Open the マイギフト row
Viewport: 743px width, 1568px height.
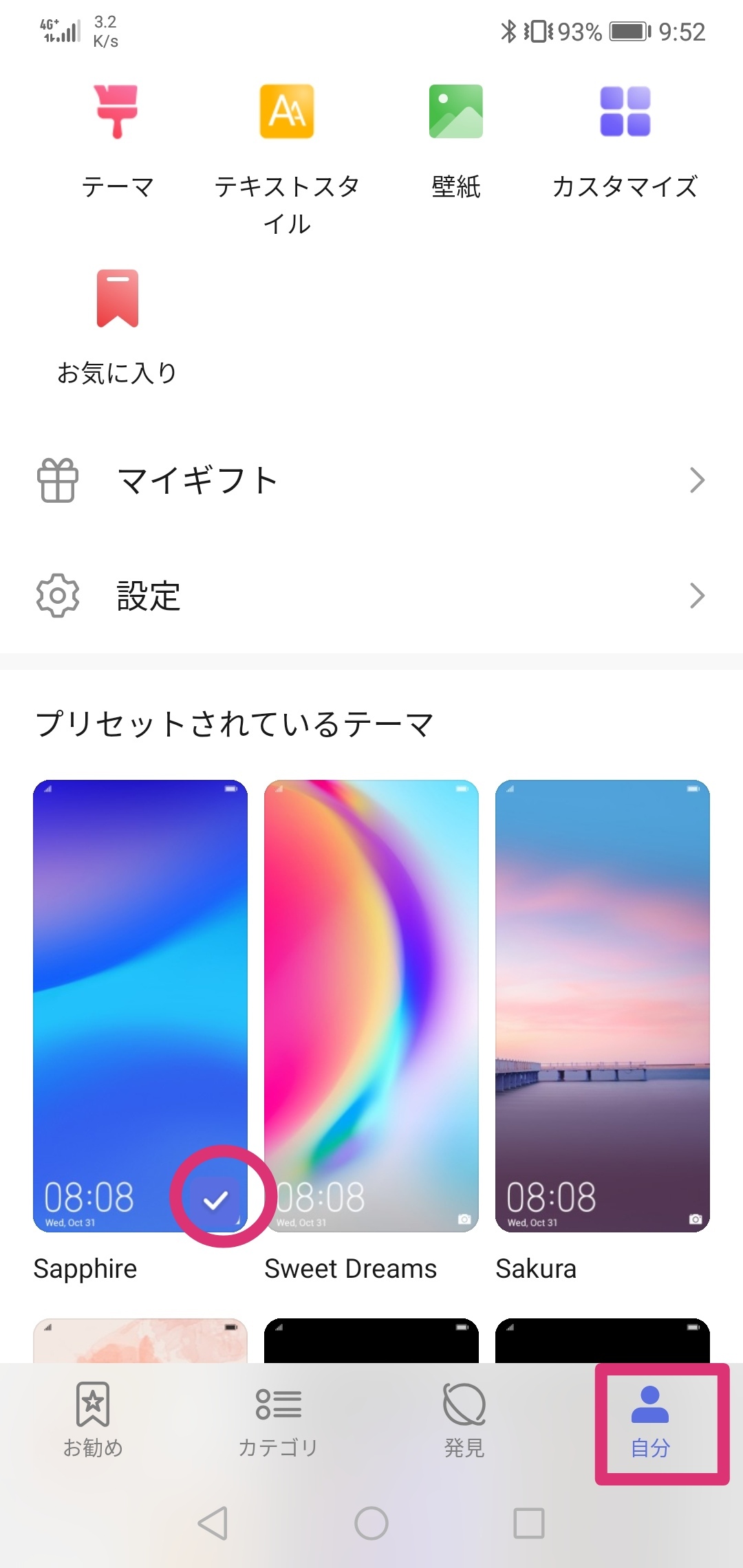coord(371,480)
